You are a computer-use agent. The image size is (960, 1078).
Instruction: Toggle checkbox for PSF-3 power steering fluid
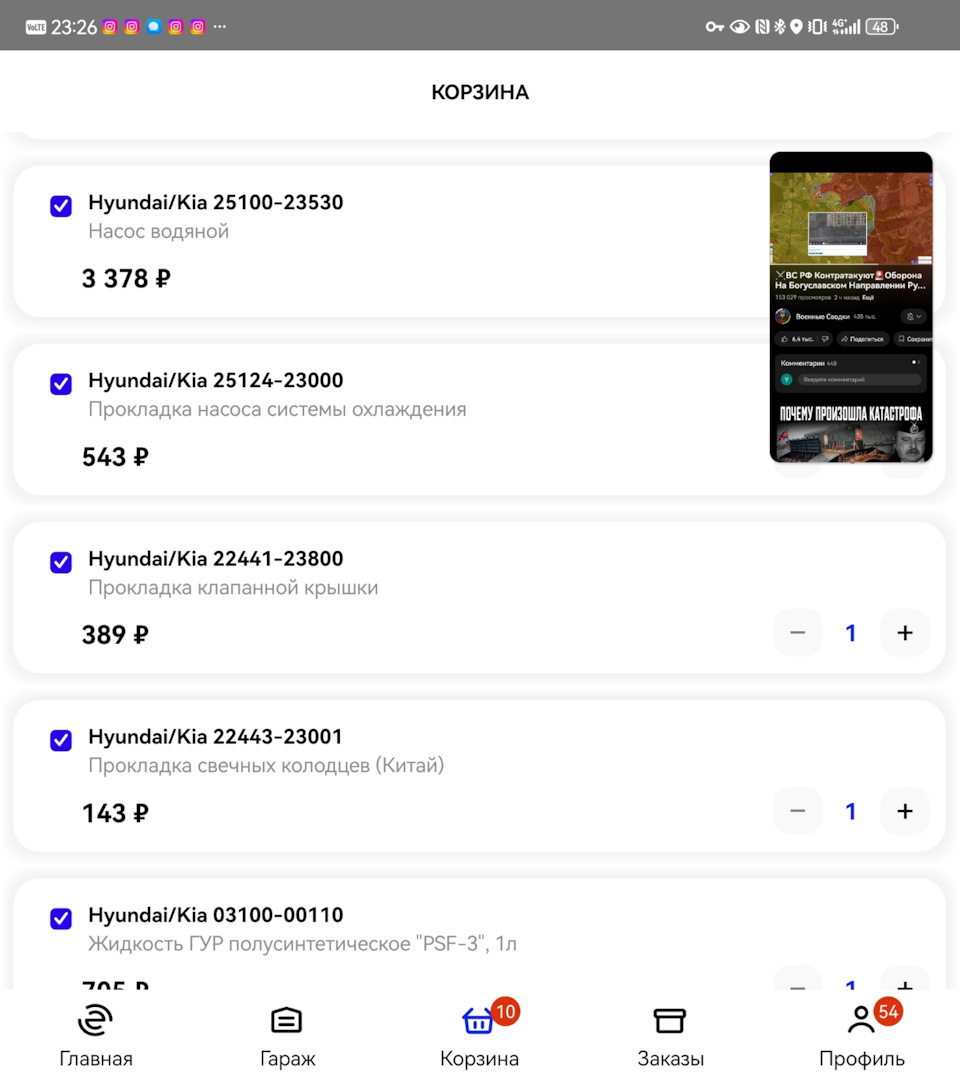tap(61, 918)
